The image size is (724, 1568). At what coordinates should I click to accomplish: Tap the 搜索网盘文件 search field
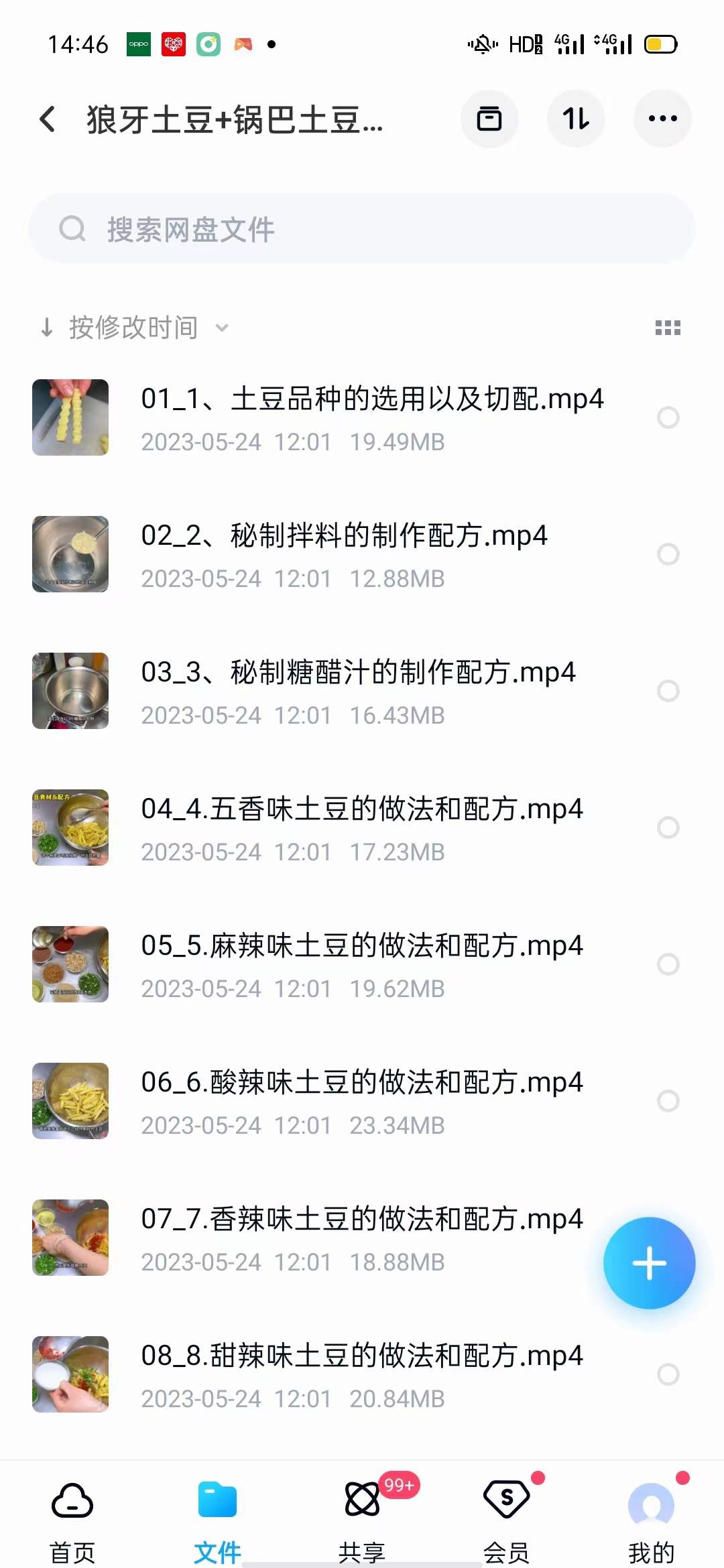pyautogui.click(x=362, y=228)
